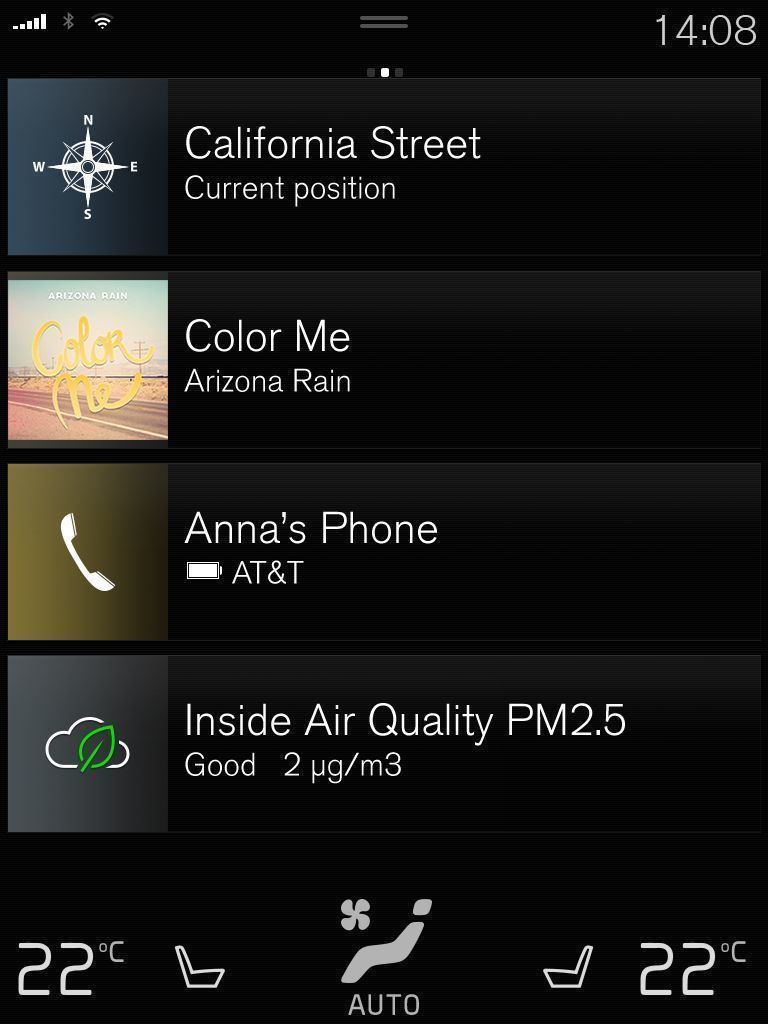Image resolution: width=768 pixels, height=1024 pixels.
Task: Open the Inside Air Quality PM2.5 tile
Action: coord(384,743)
